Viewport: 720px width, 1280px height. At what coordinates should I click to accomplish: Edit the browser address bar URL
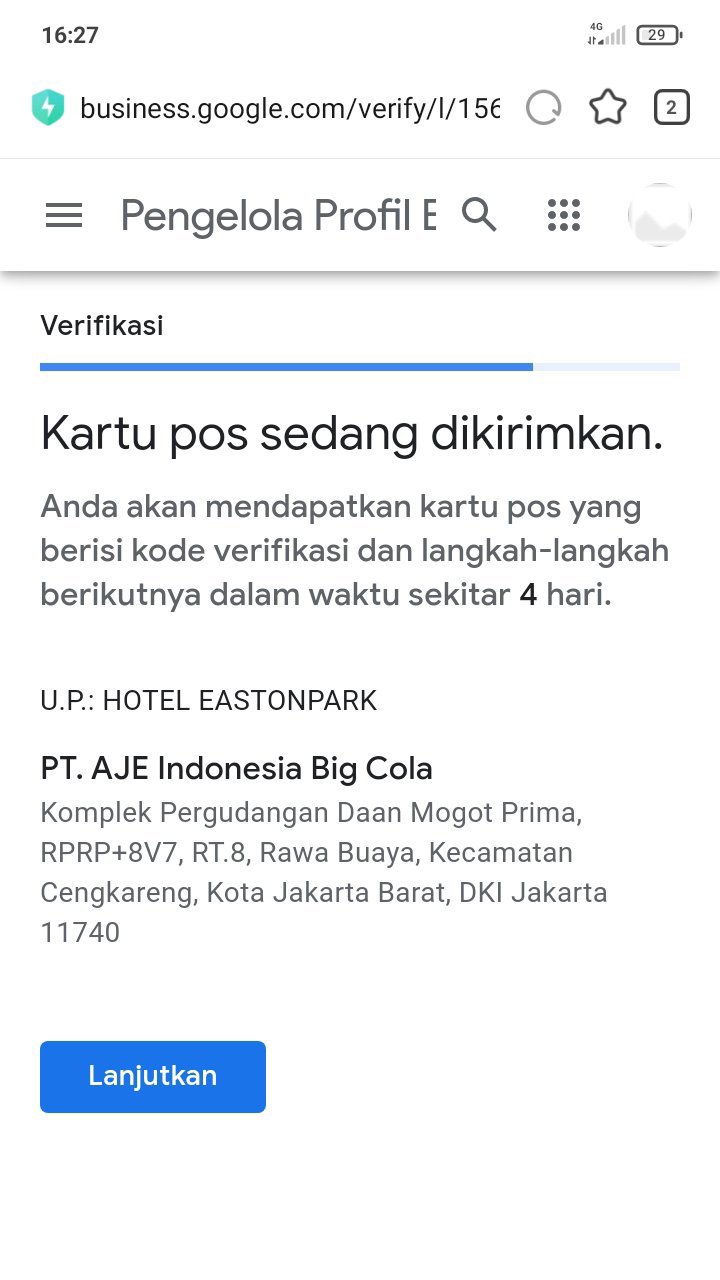tap(288, 108)
